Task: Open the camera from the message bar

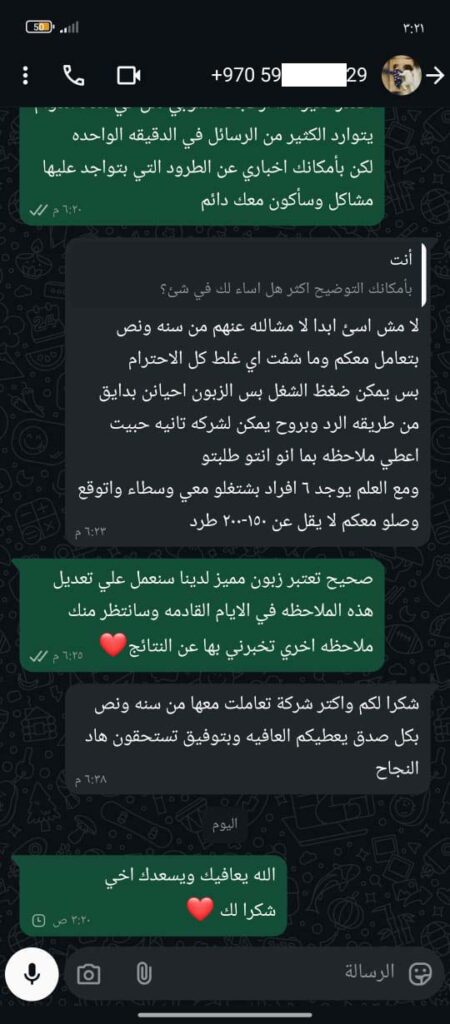Action: [x=88, y=975]
